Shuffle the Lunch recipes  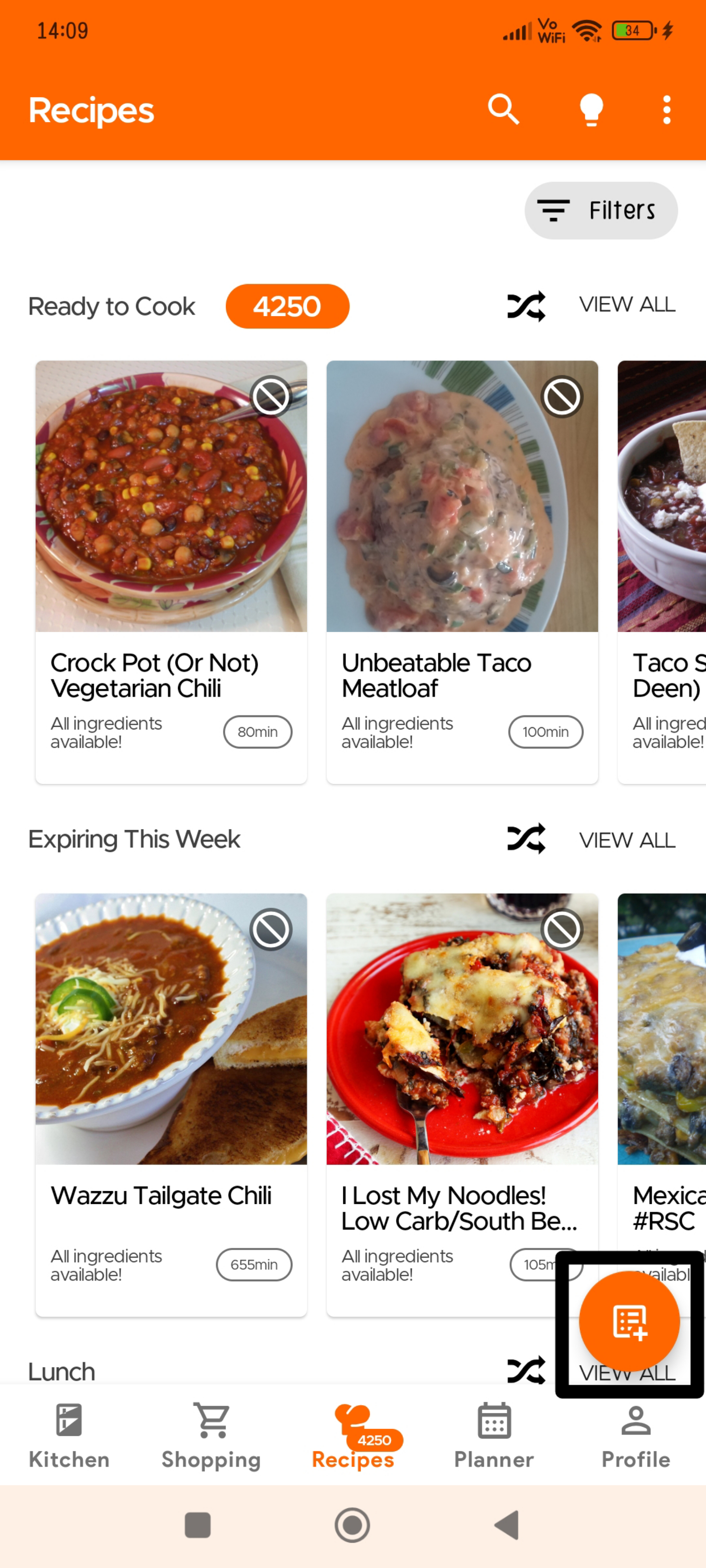click(526, 1371)
